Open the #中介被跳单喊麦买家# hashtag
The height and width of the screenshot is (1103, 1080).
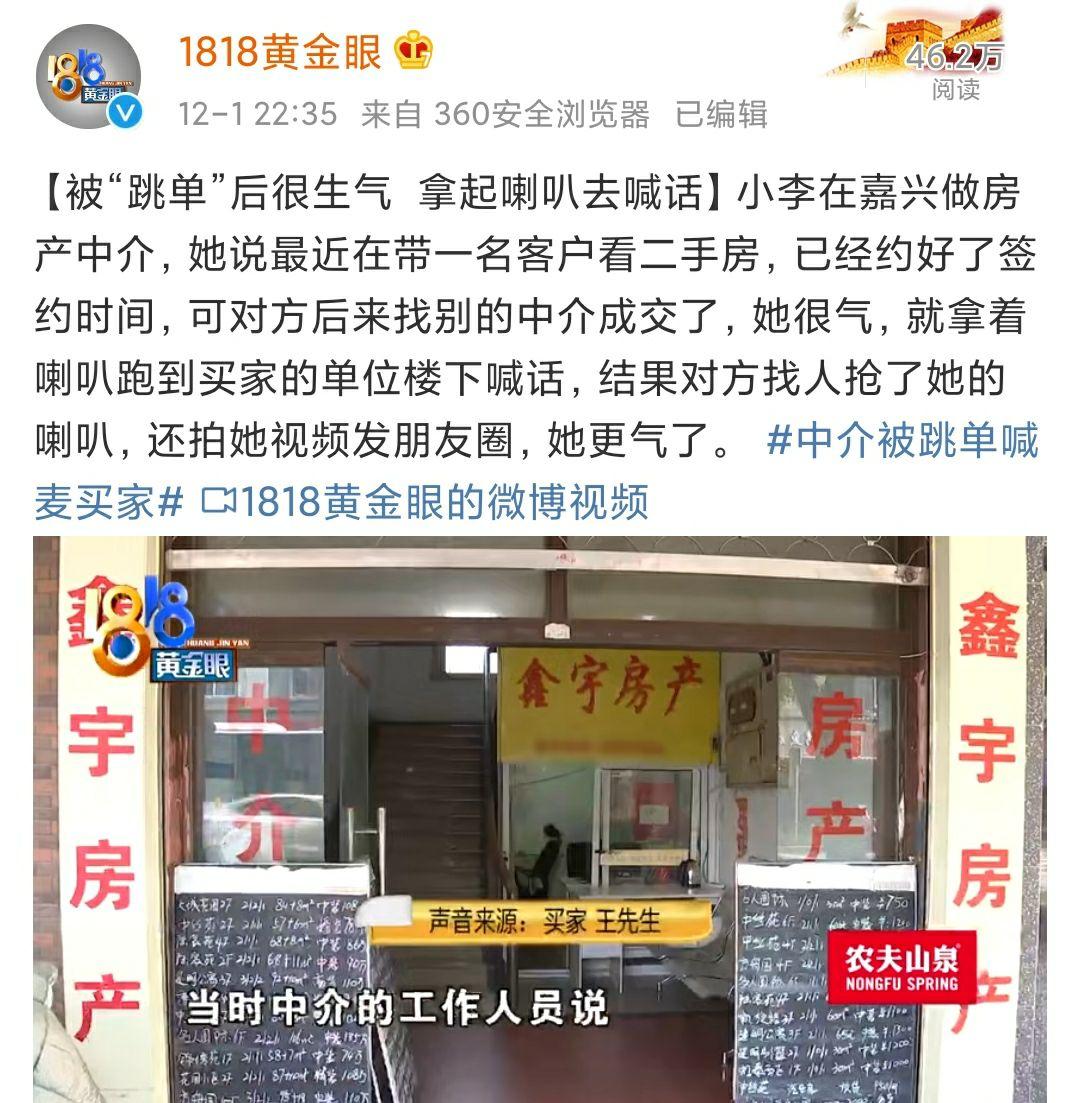(902, 441)
